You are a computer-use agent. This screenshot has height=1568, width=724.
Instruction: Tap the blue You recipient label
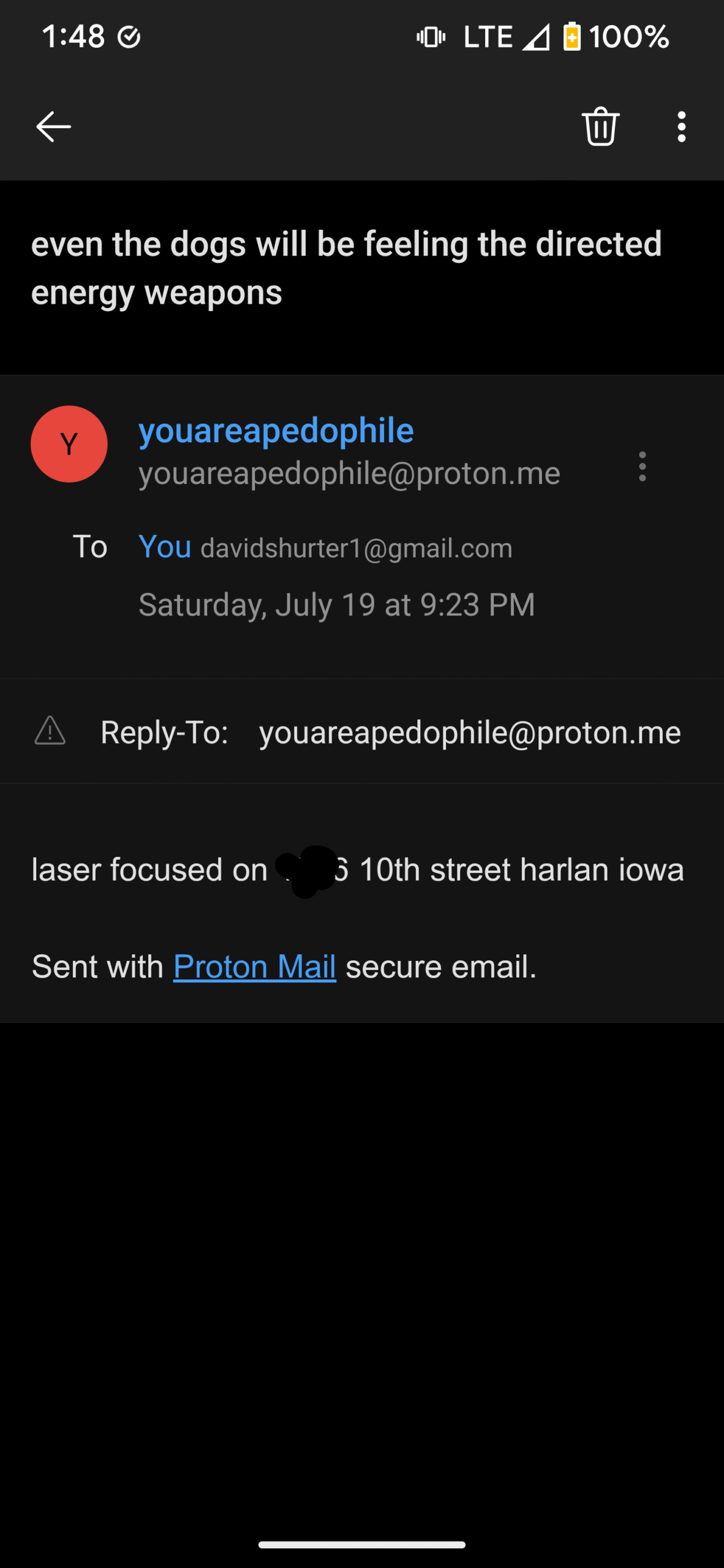165,546
